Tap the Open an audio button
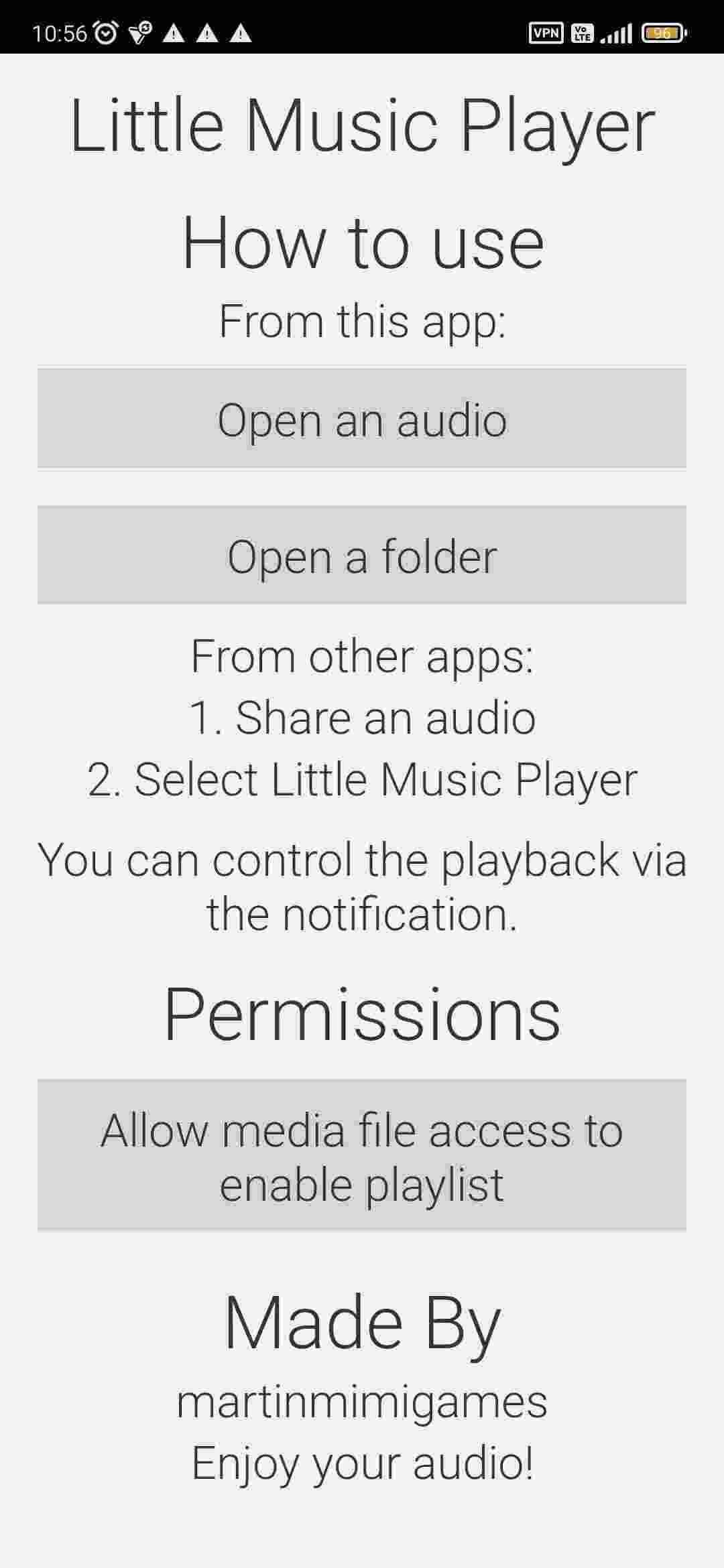The width and height of the screenshot is (724, 1568). [362, 419]
